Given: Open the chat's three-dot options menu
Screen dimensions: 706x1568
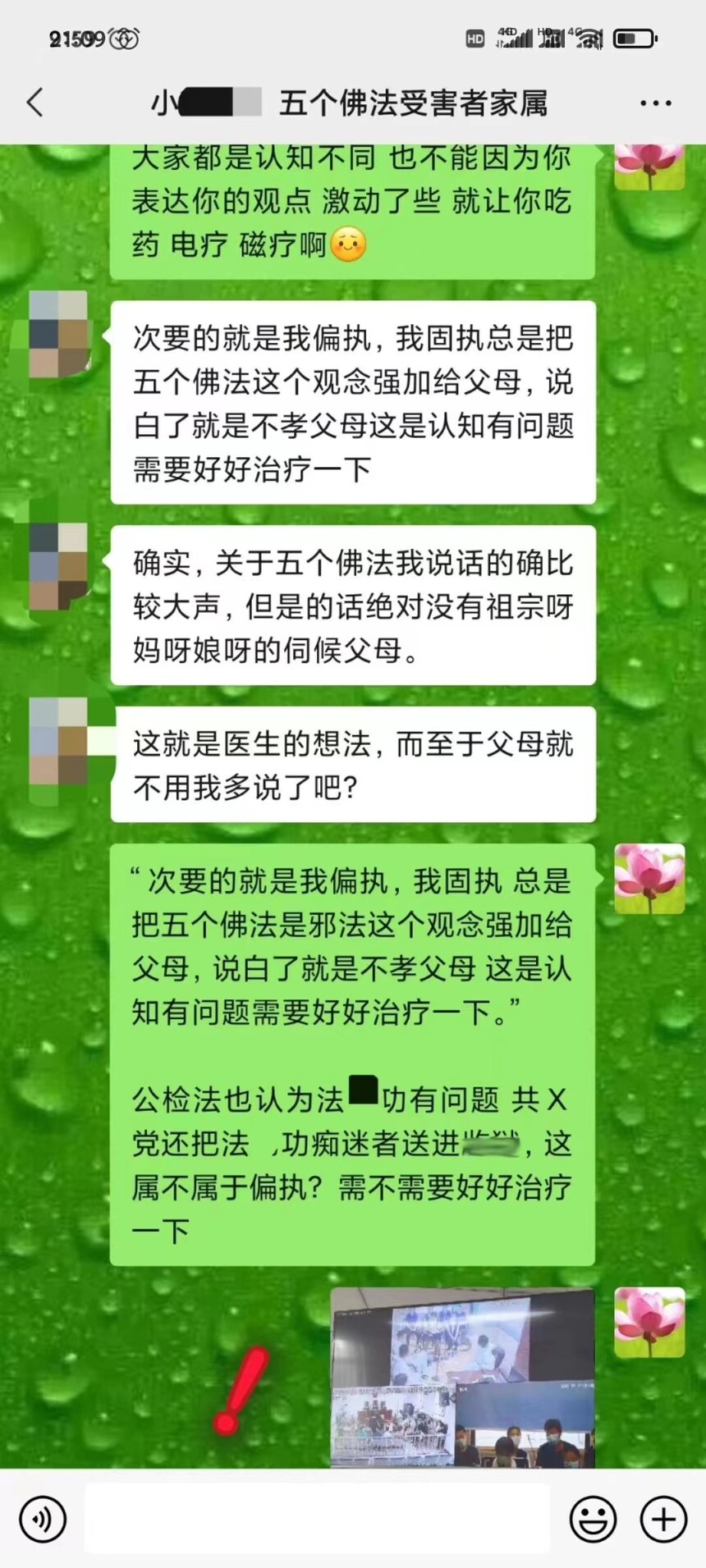Looking at the screenshot, I should coord(655,103).
